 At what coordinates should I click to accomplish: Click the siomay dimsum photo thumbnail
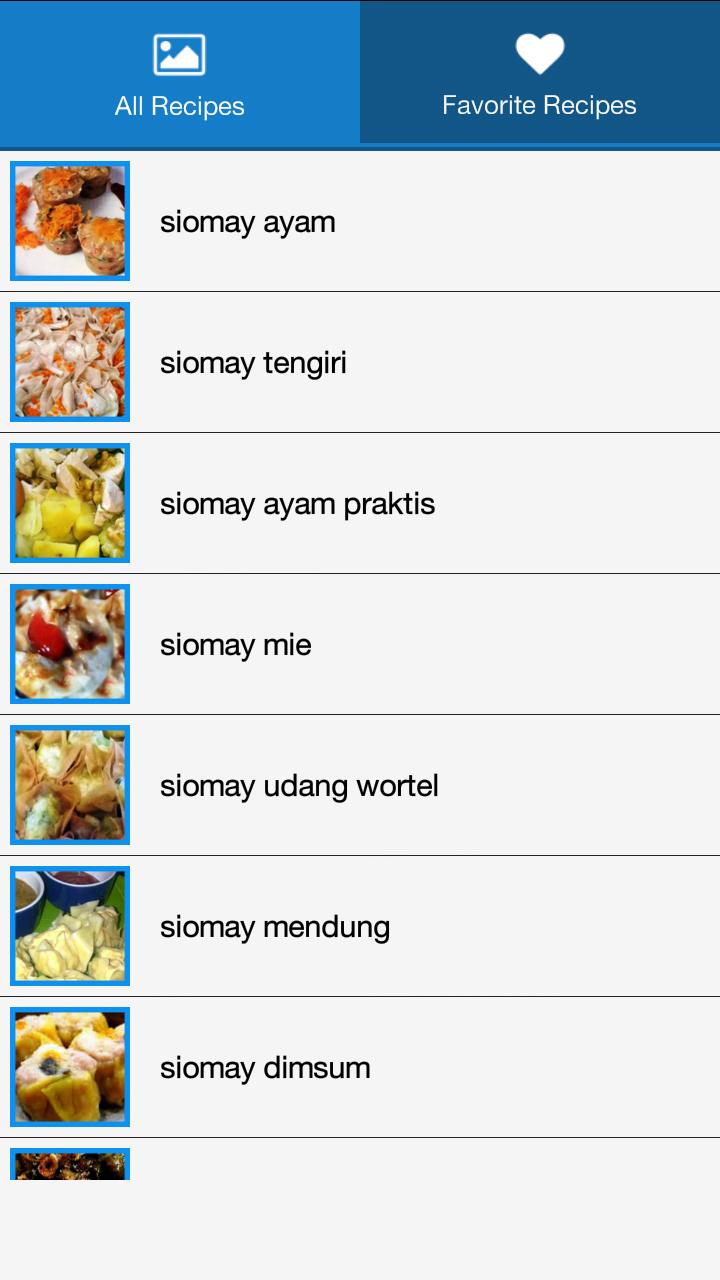coord(69,1067)
